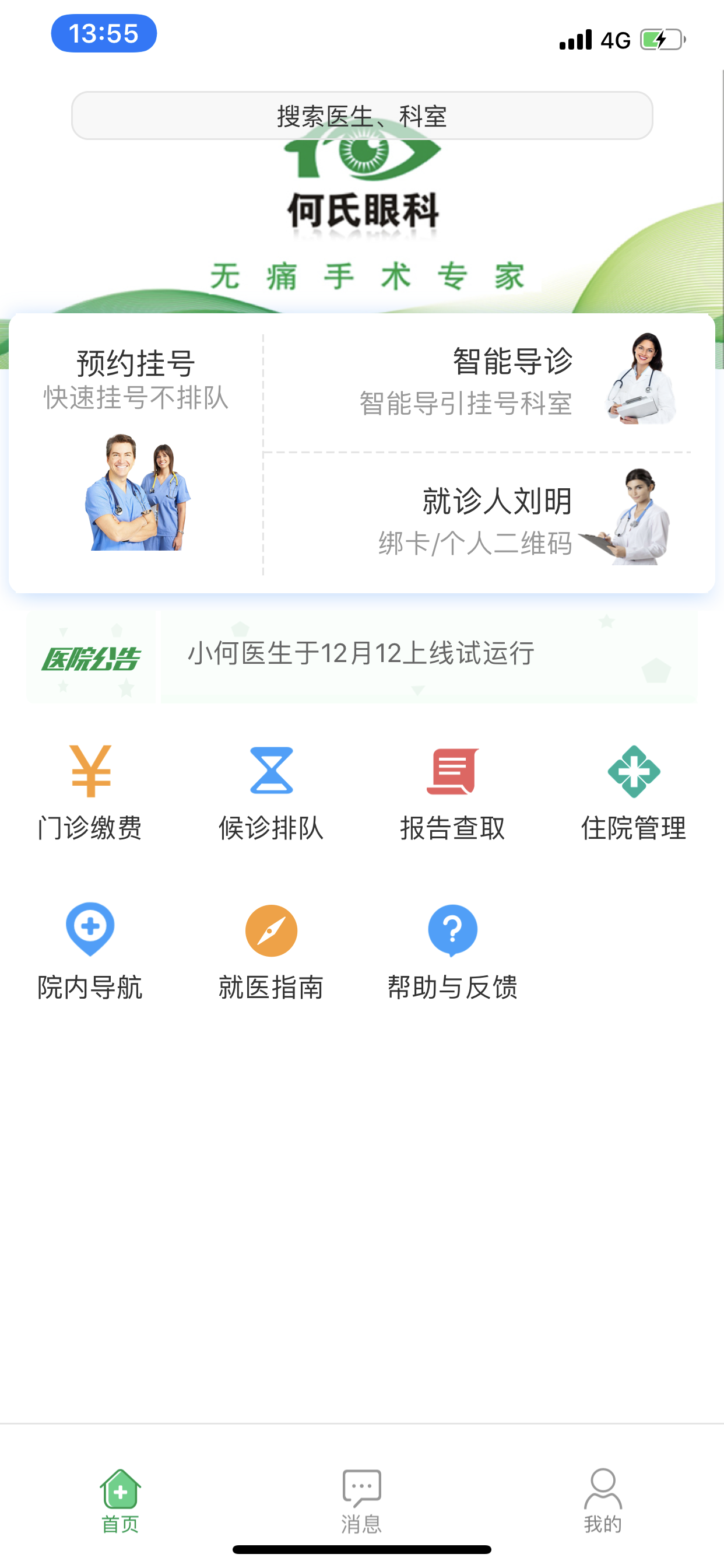Tap the 何氏眼科 eye logo
The width and height of the screenshot is (724, 1568).
362,183
